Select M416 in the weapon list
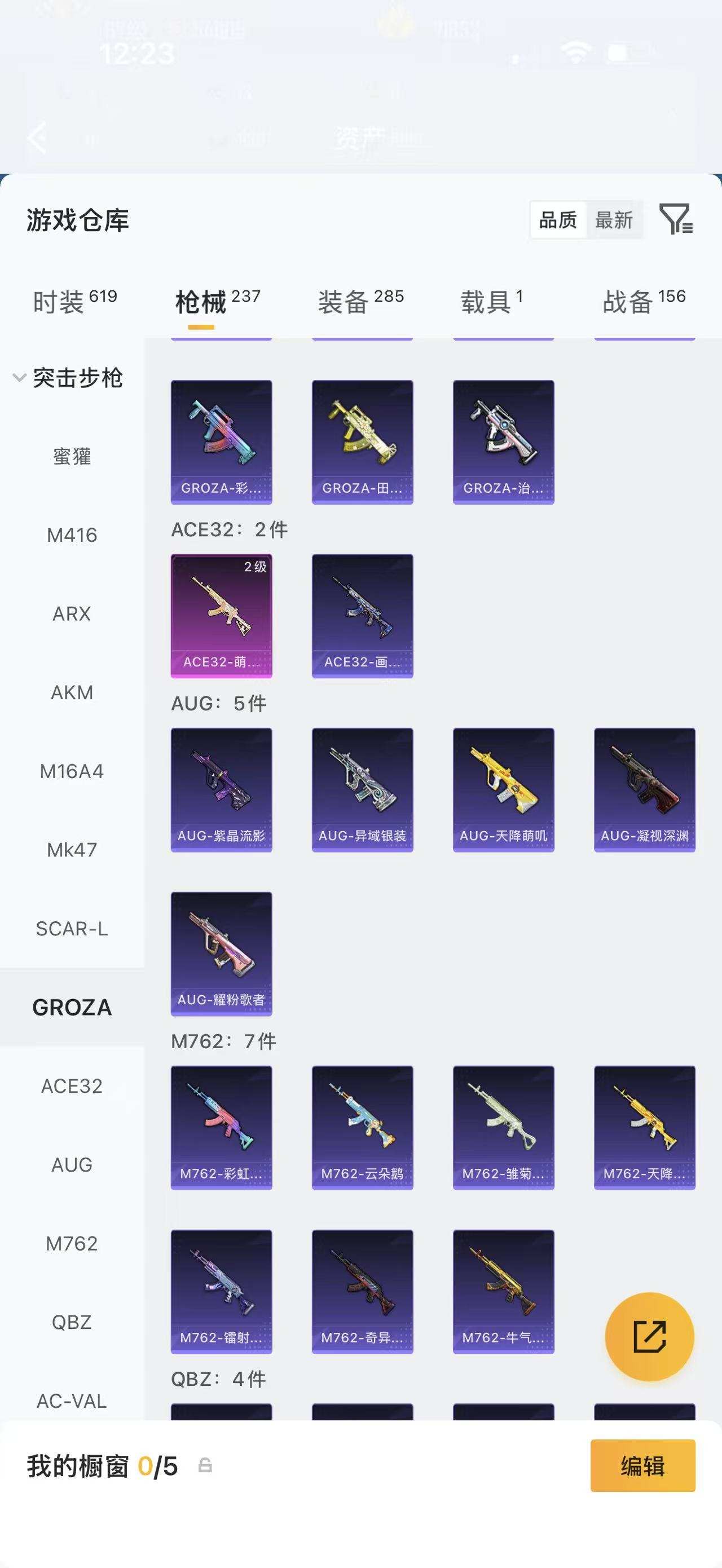Viewport: 722px width, 1568px height. [72, 535]
